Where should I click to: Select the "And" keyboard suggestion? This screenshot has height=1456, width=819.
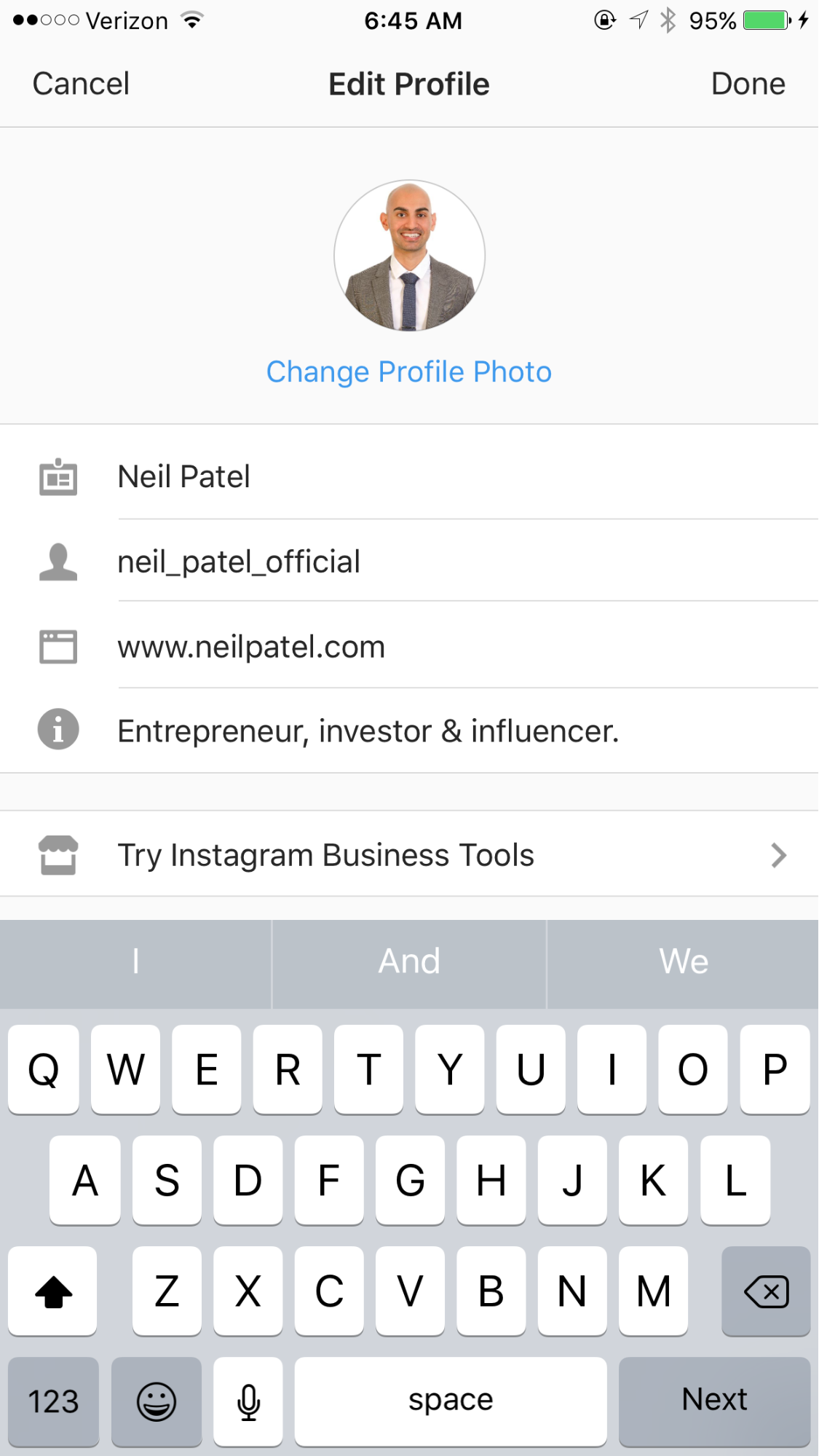coord(409,961)
